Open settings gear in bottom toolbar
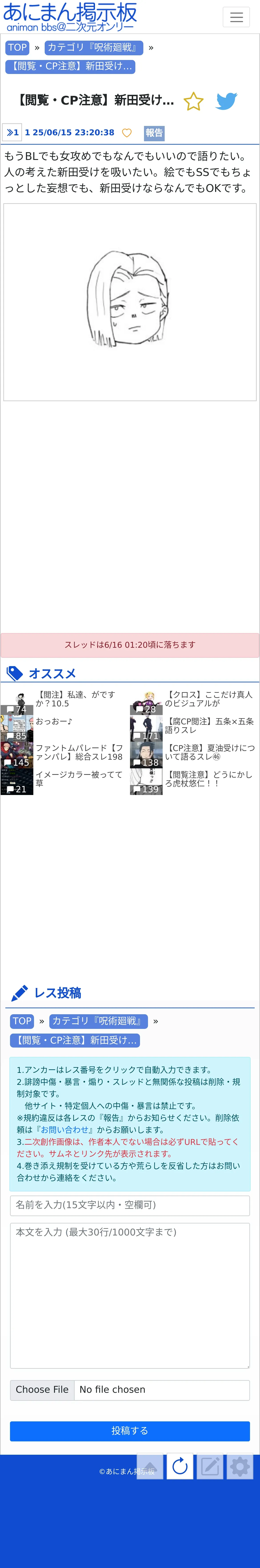The image size is (260, 1568). click(240, 1467)
